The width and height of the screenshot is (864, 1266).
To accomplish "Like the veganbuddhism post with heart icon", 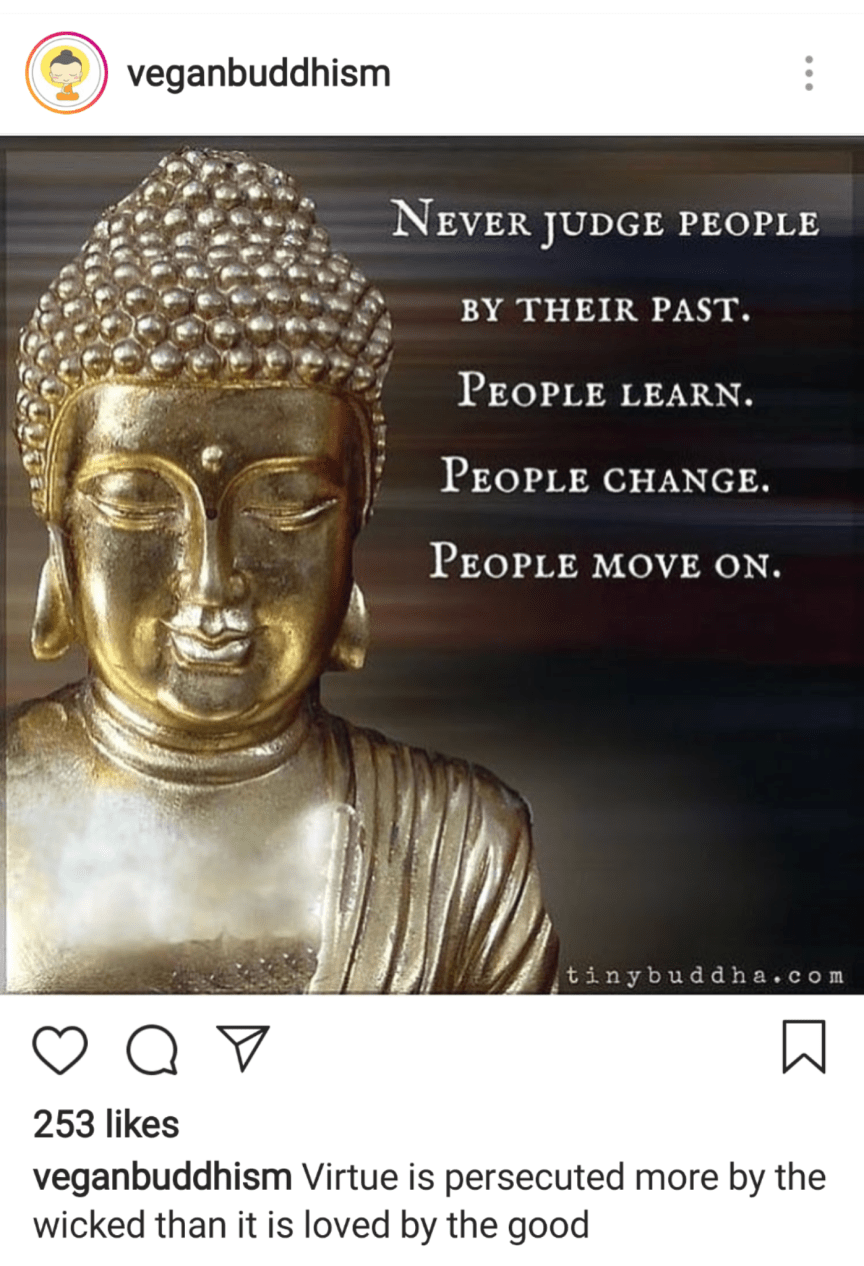I will pyautogui.click(x=60, y=1047).
